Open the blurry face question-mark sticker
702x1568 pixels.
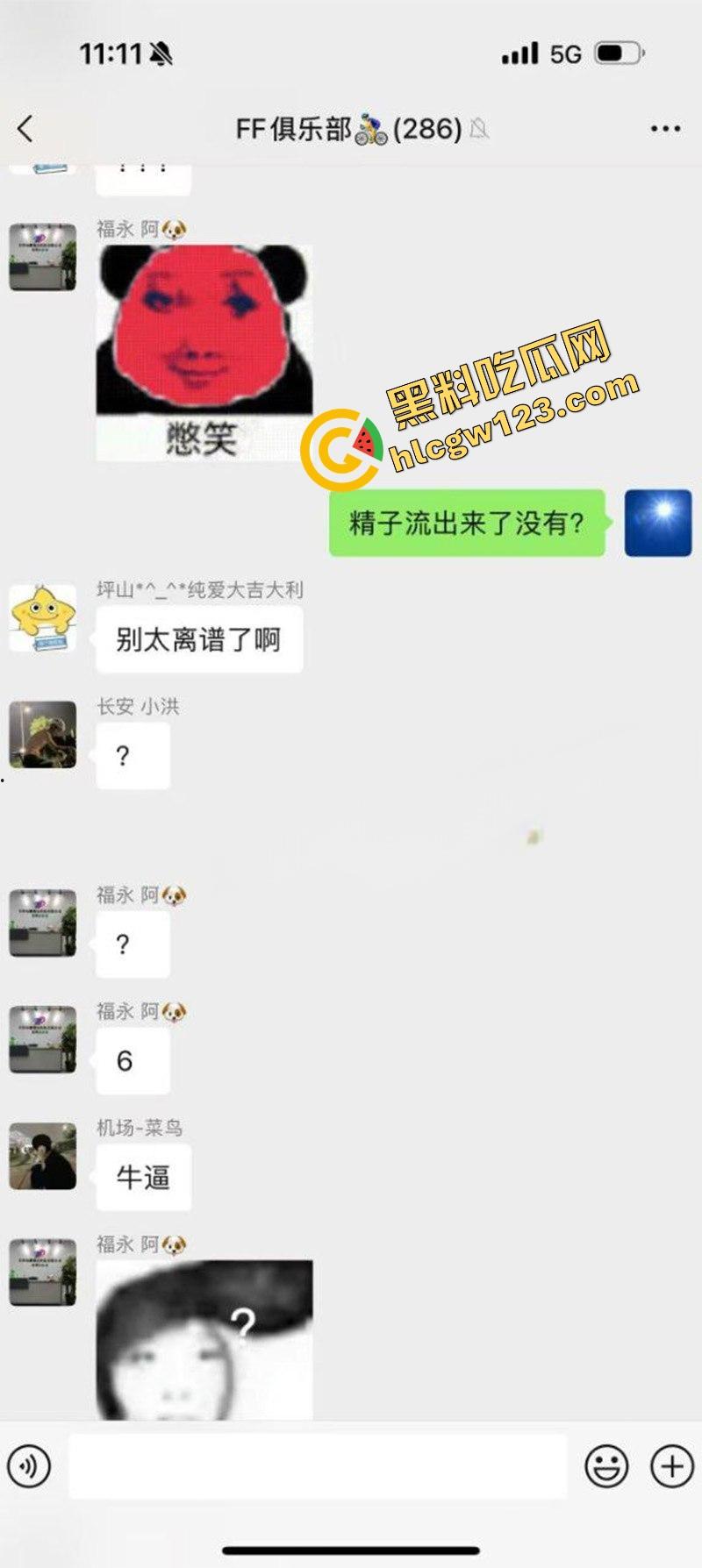(x=204, y=1338)
